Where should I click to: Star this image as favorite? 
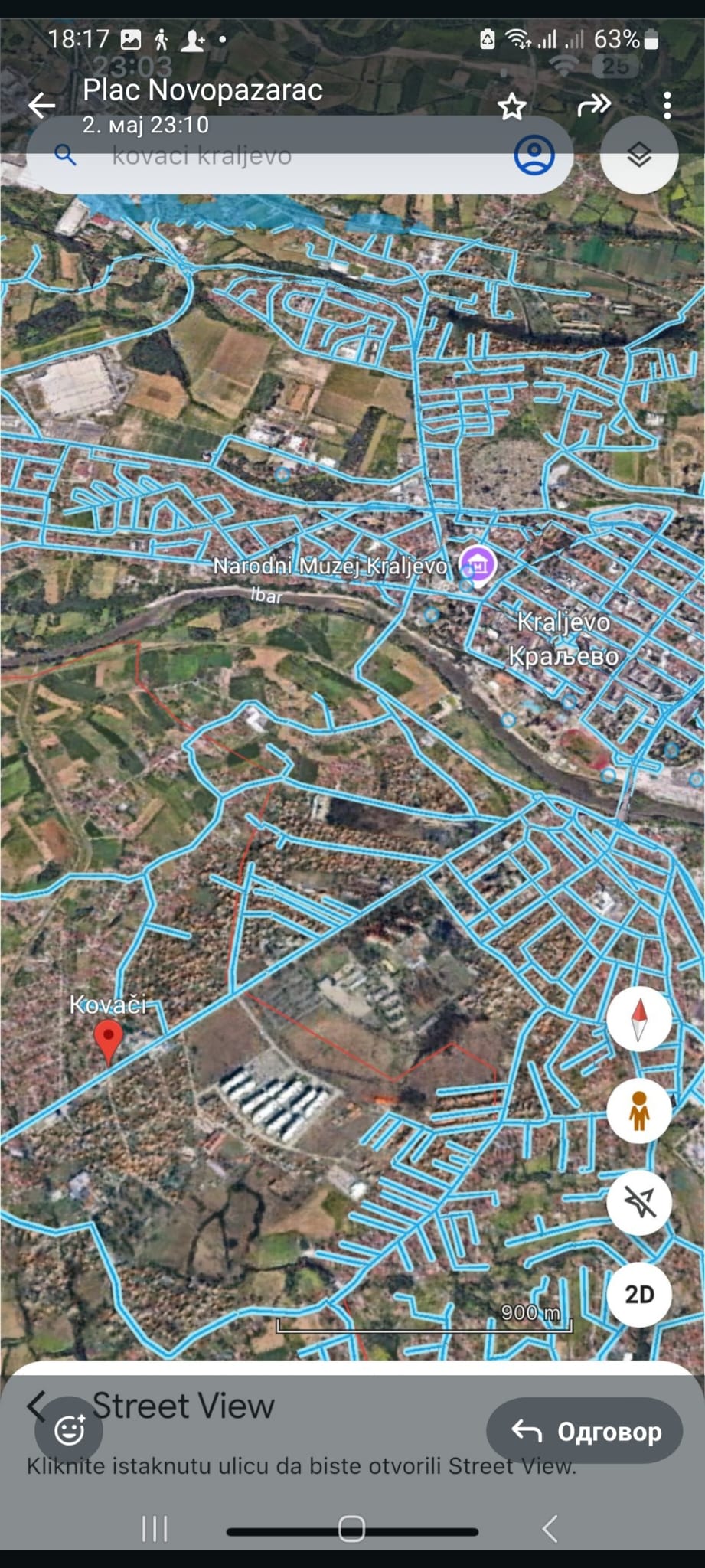(512, 106)
